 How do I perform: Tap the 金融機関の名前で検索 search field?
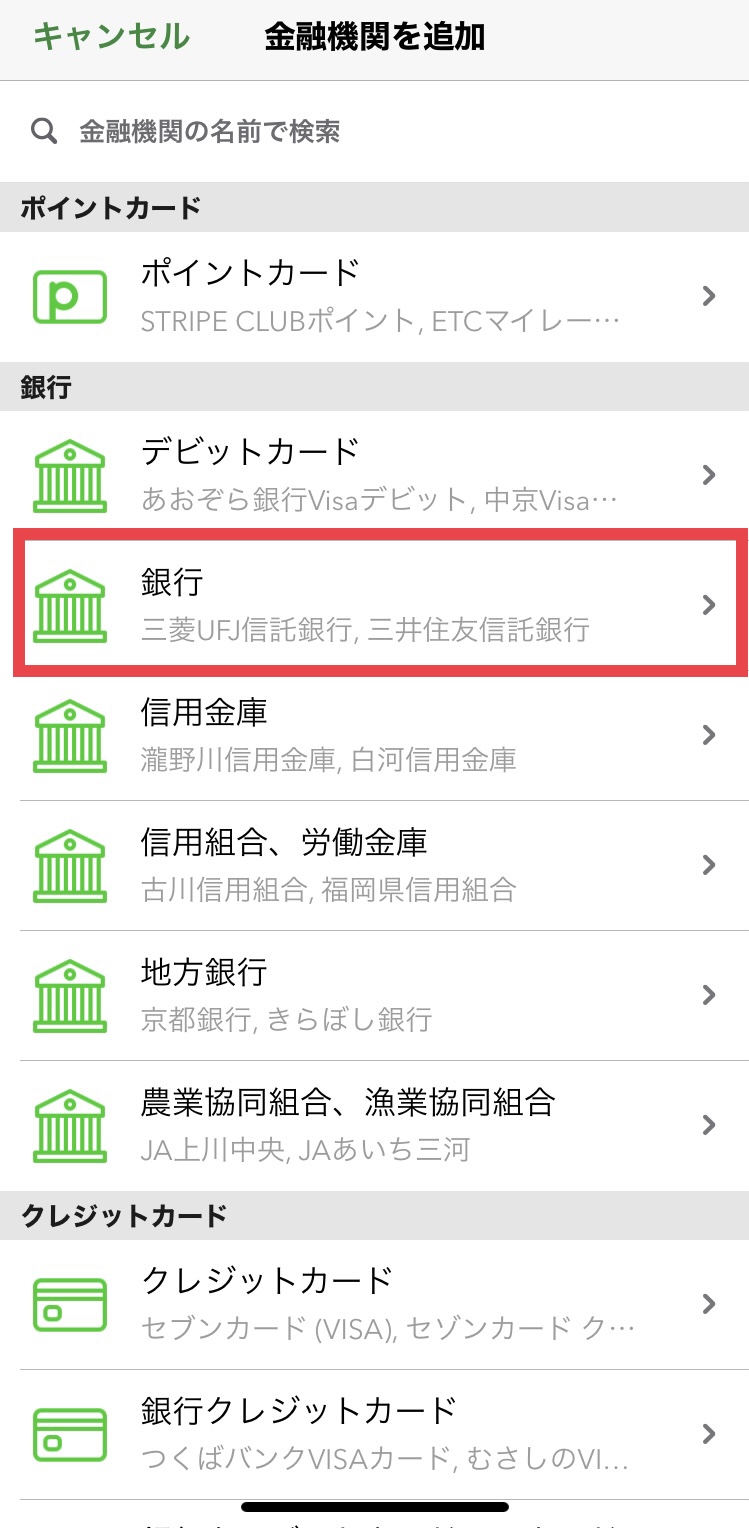(x=374, y=131)
